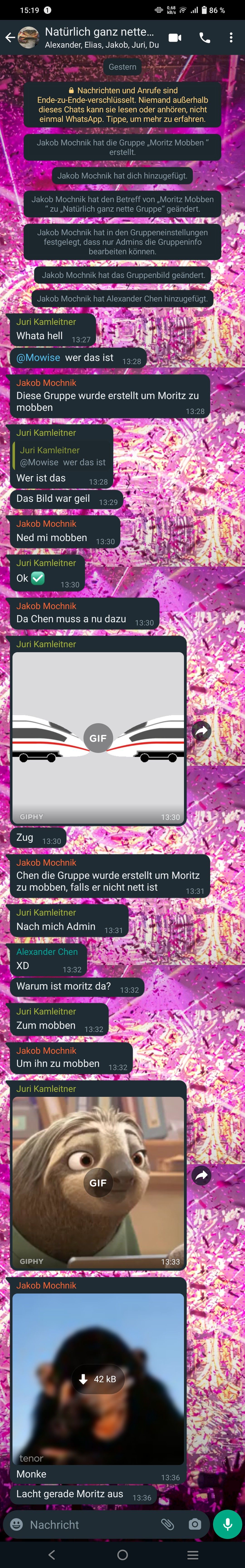
Task: Open the overflow menu
Action: (x=231, y=38)
